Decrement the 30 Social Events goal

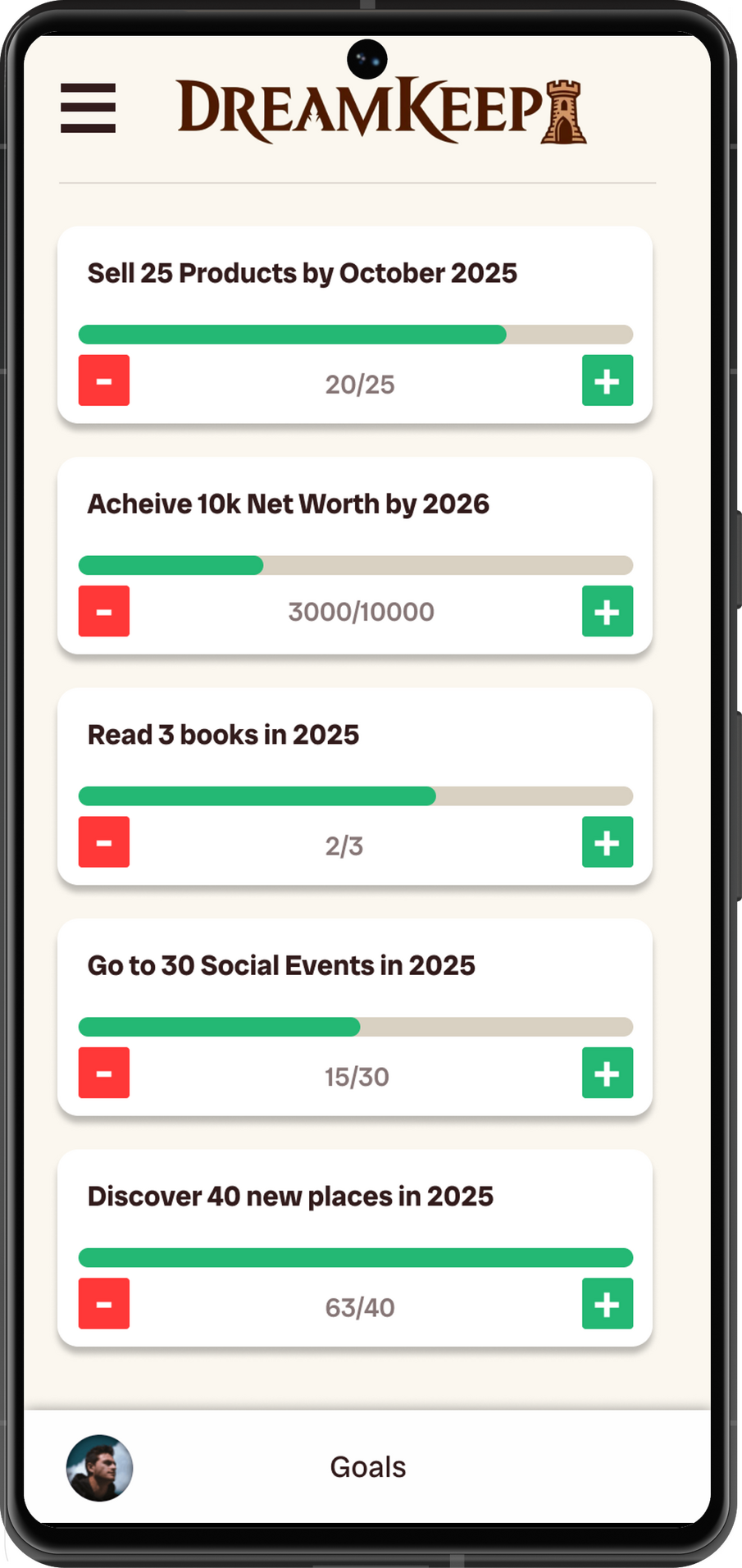pyautogui.click(x=104, y=1073)
